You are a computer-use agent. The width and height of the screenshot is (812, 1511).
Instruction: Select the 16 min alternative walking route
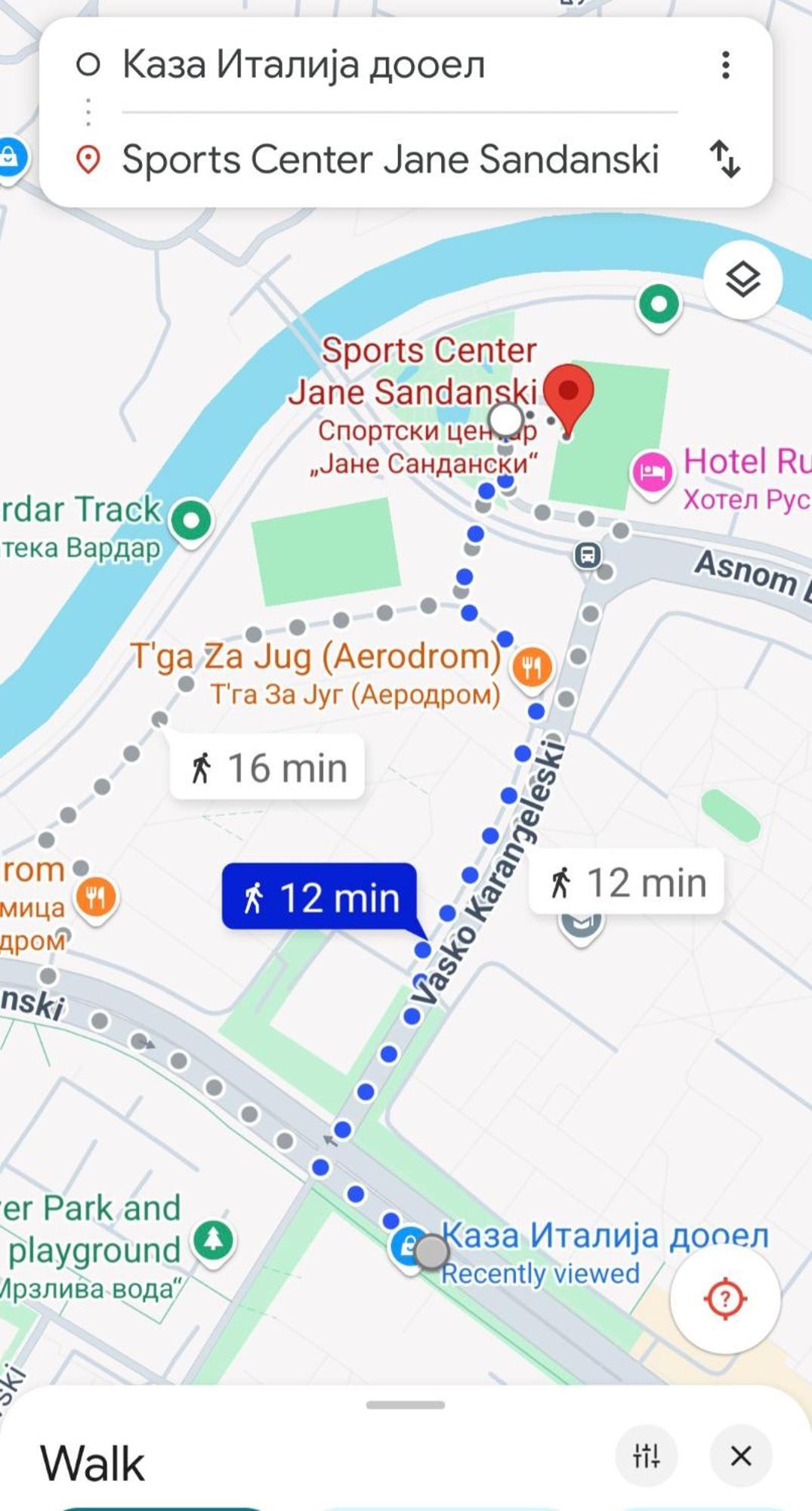pyautogui.click(x=267, y=768)
